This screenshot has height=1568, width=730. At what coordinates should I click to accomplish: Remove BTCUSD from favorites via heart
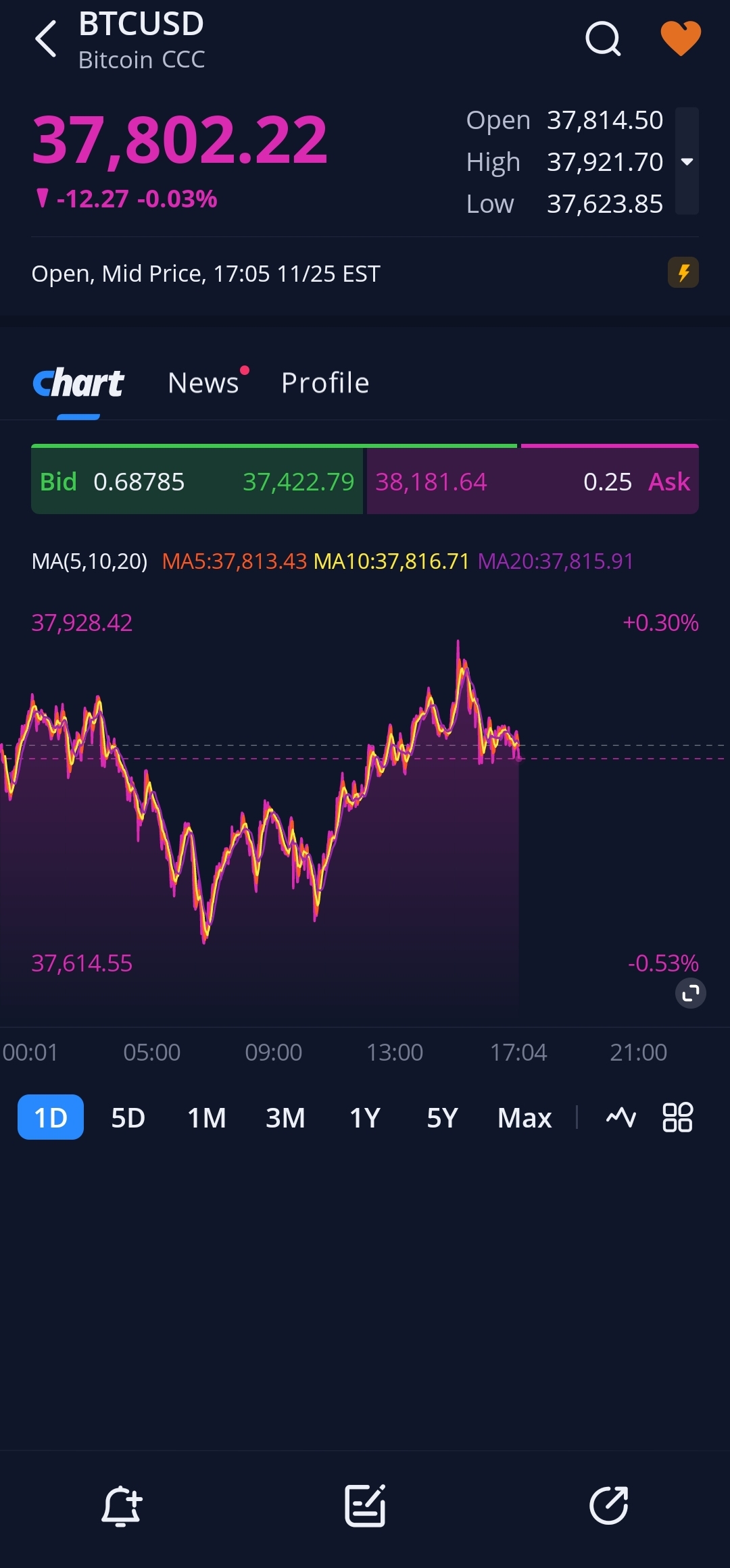pos(680,38)
